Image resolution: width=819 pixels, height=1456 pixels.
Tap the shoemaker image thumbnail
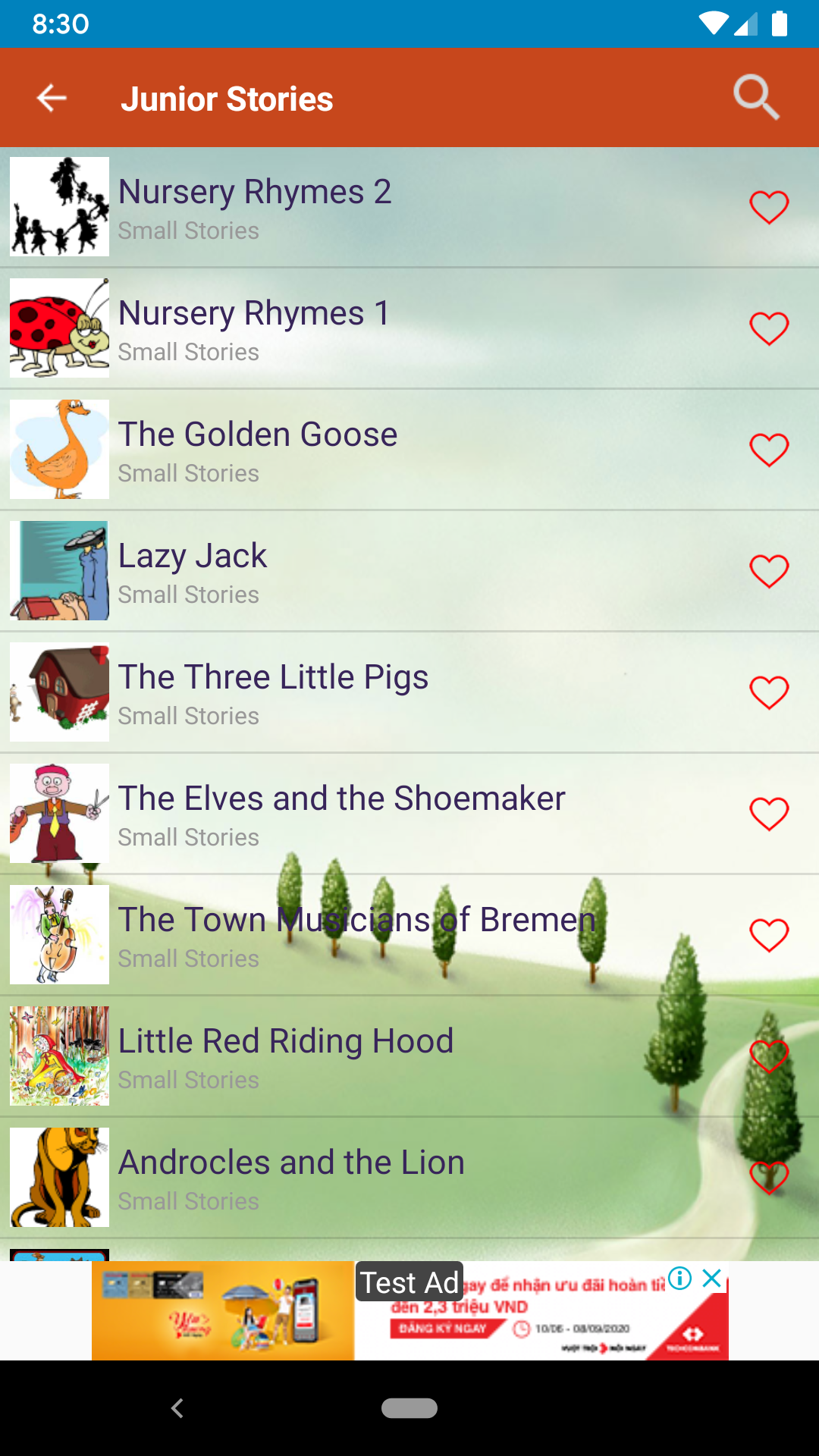pos(58,813)
